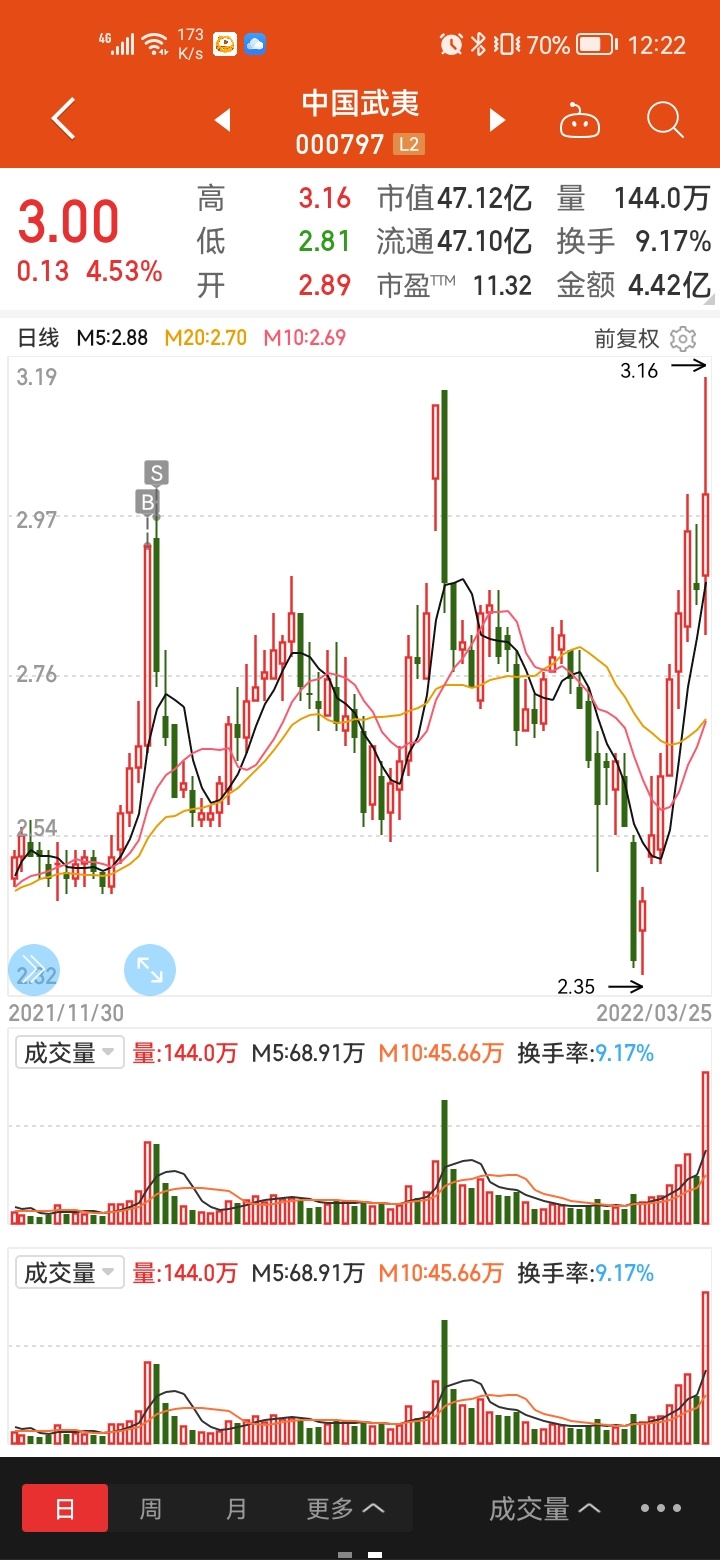Open stock search

coord(665,121)
